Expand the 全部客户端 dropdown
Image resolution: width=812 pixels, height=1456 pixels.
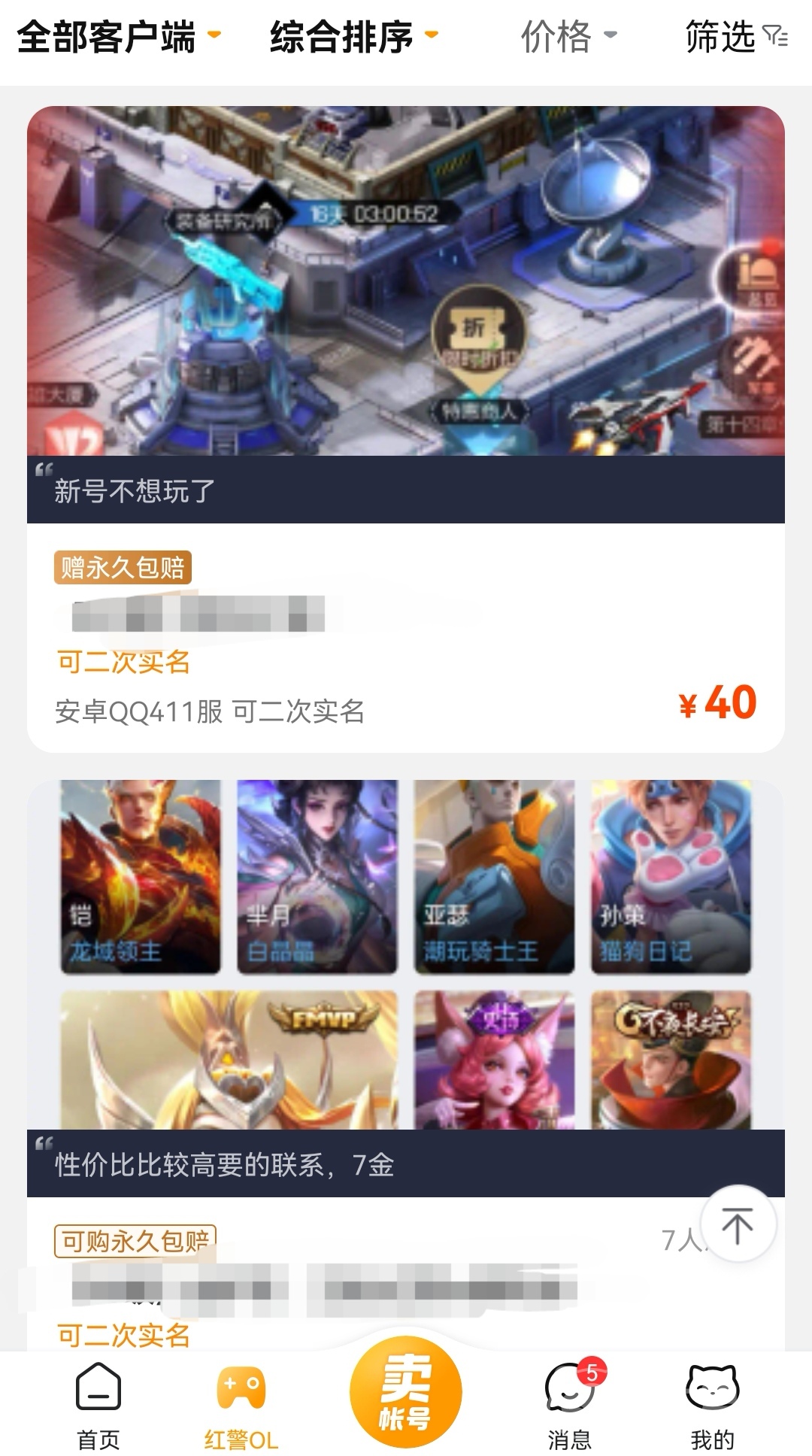pyautogui.click(x=119, y=38)
